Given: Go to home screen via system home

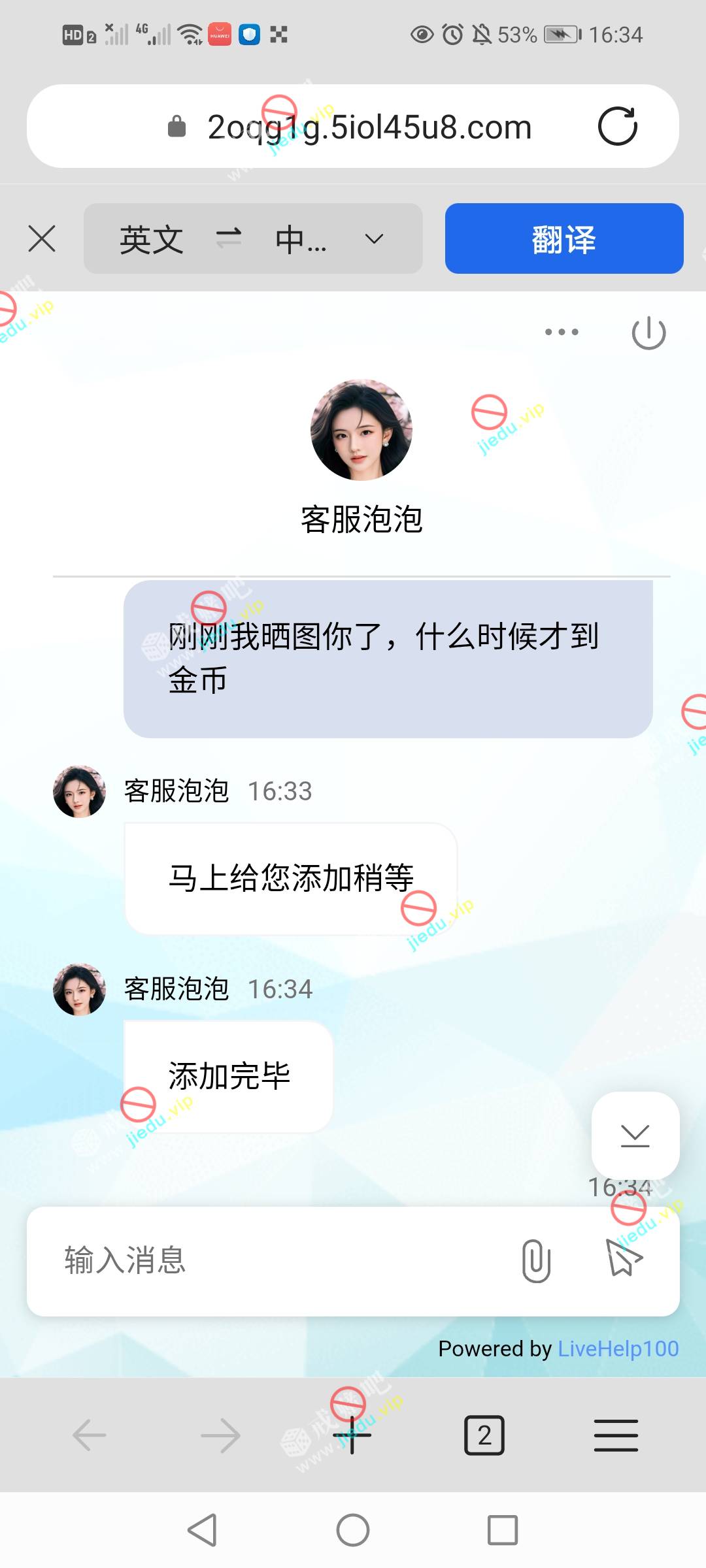Looking at the screenshot, I should tap(352, 1530).
